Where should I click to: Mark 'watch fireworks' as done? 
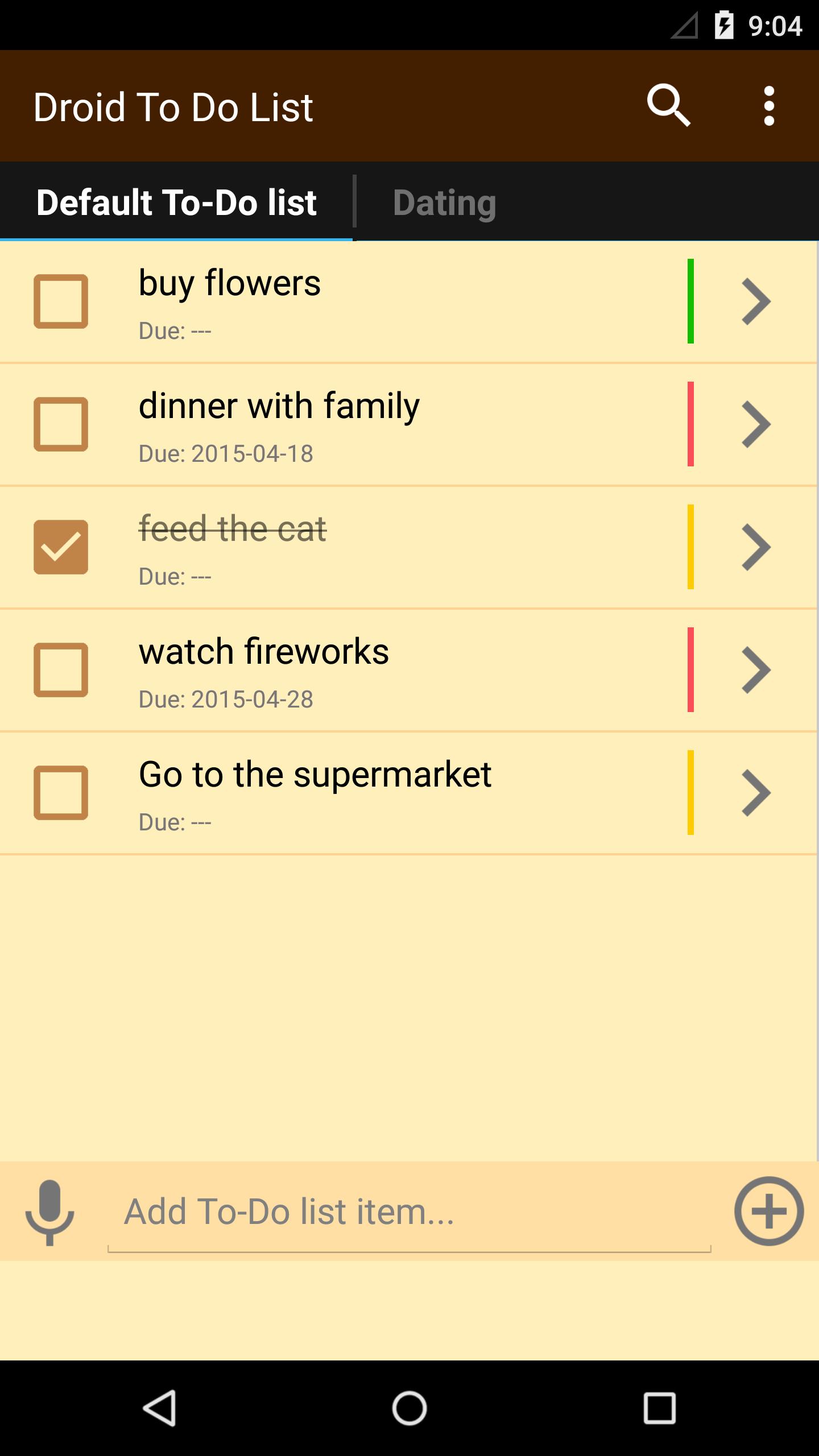tap(61, 669)
